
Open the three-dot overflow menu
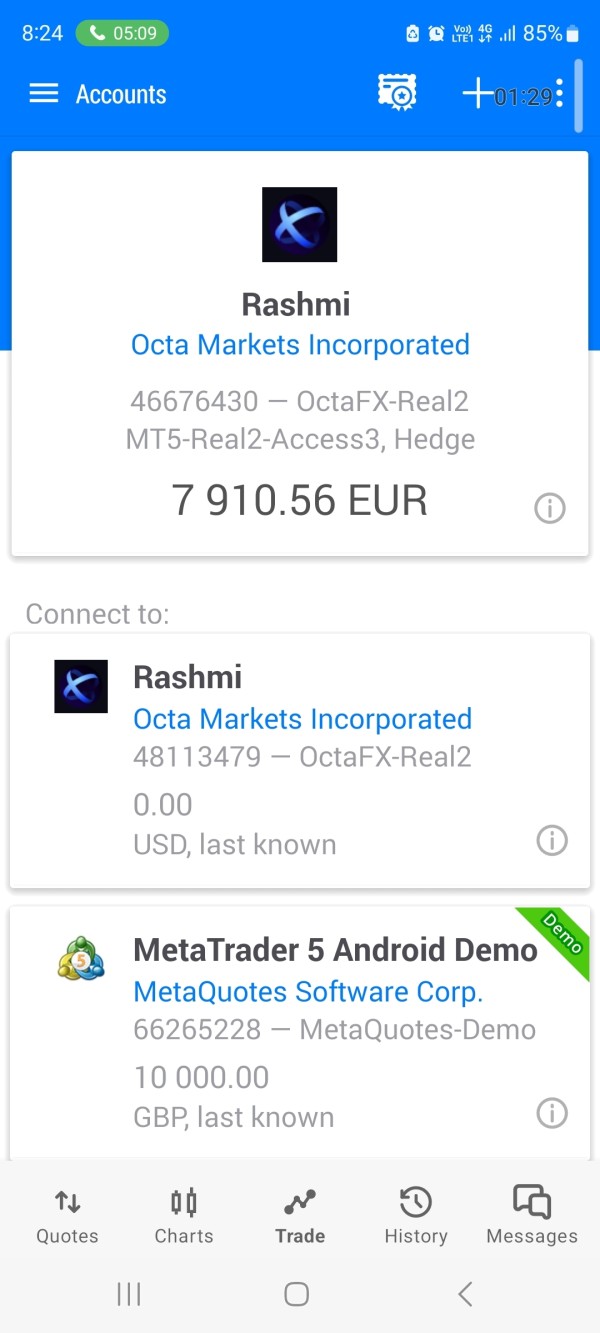coord(559,94)
